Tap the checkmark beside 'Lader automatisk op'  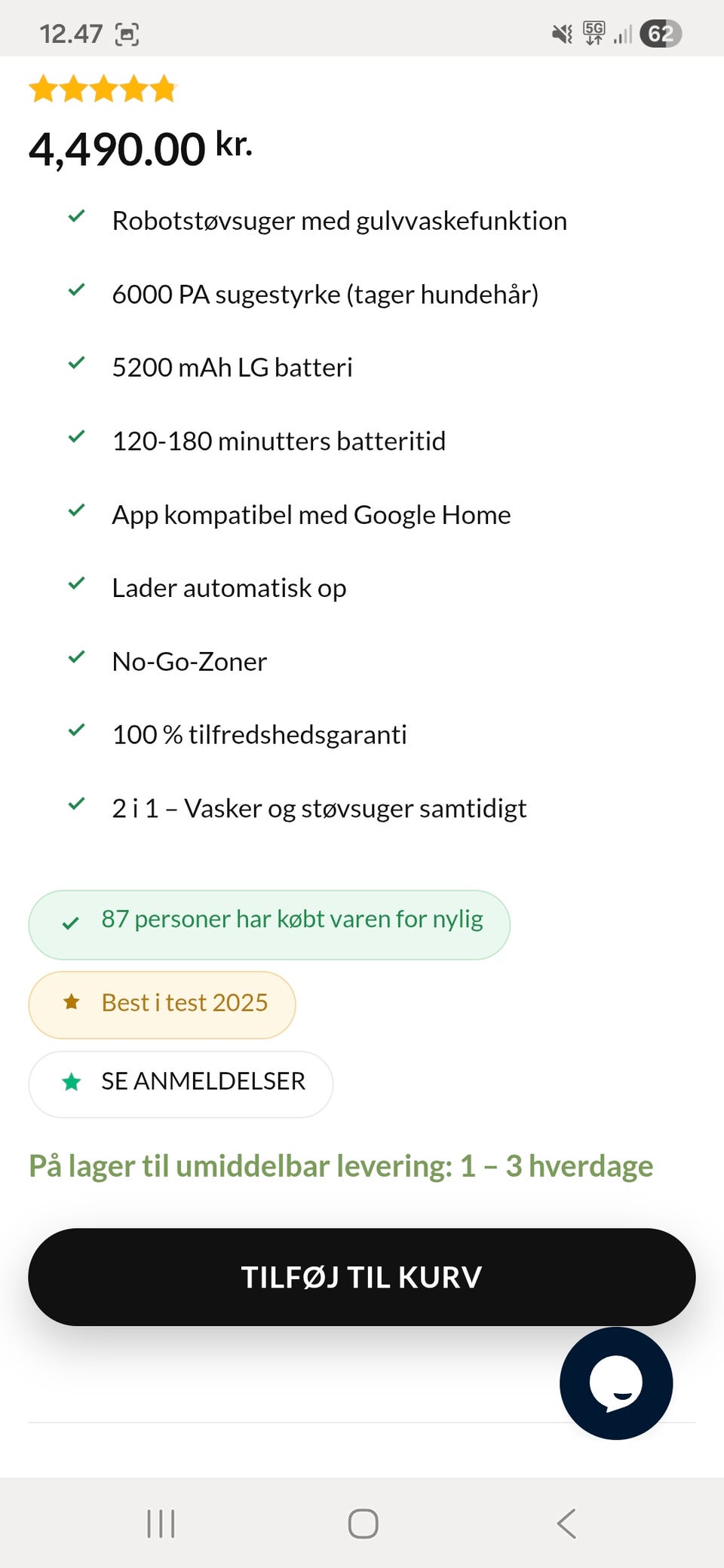(x=76, y=582)
